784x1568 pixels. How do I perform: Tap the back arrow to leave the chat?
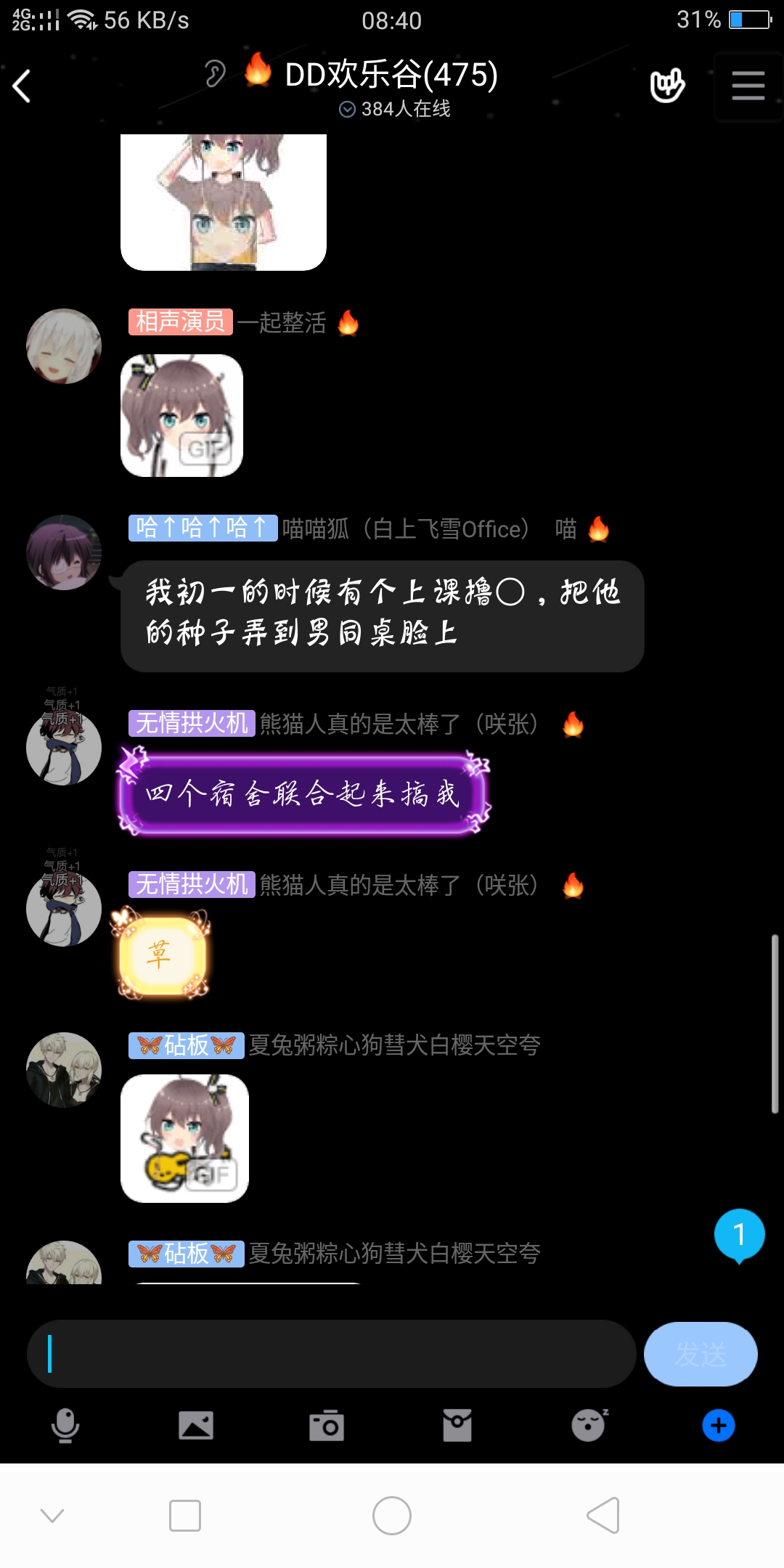click(x=22, y=86)
